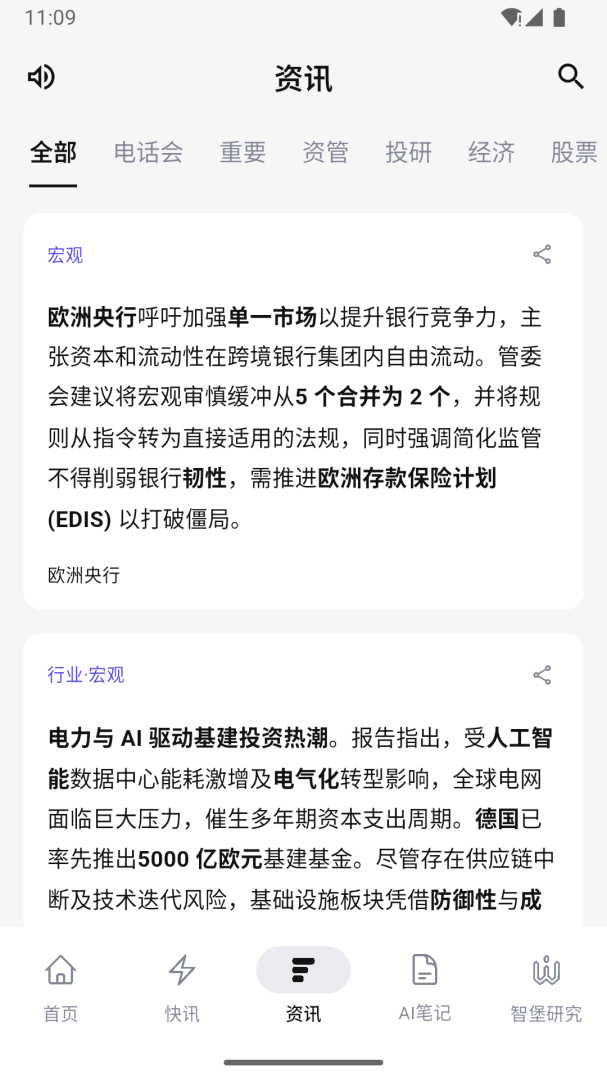Screen dimensions: 607x1080
Task: Open the search magnifier icon
Action: (570, 77)
